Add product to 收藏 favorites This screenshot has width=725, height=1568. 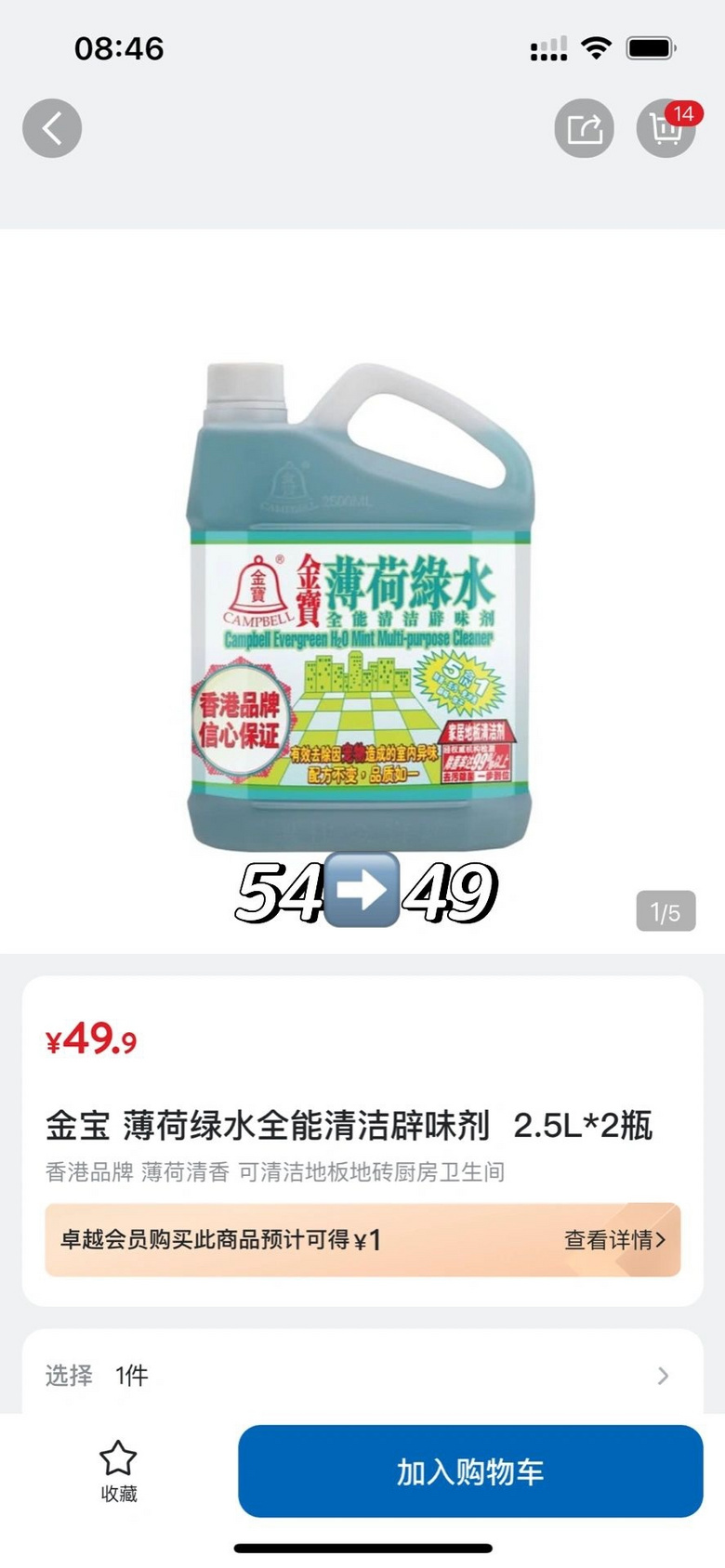(x=118, y=1471)
